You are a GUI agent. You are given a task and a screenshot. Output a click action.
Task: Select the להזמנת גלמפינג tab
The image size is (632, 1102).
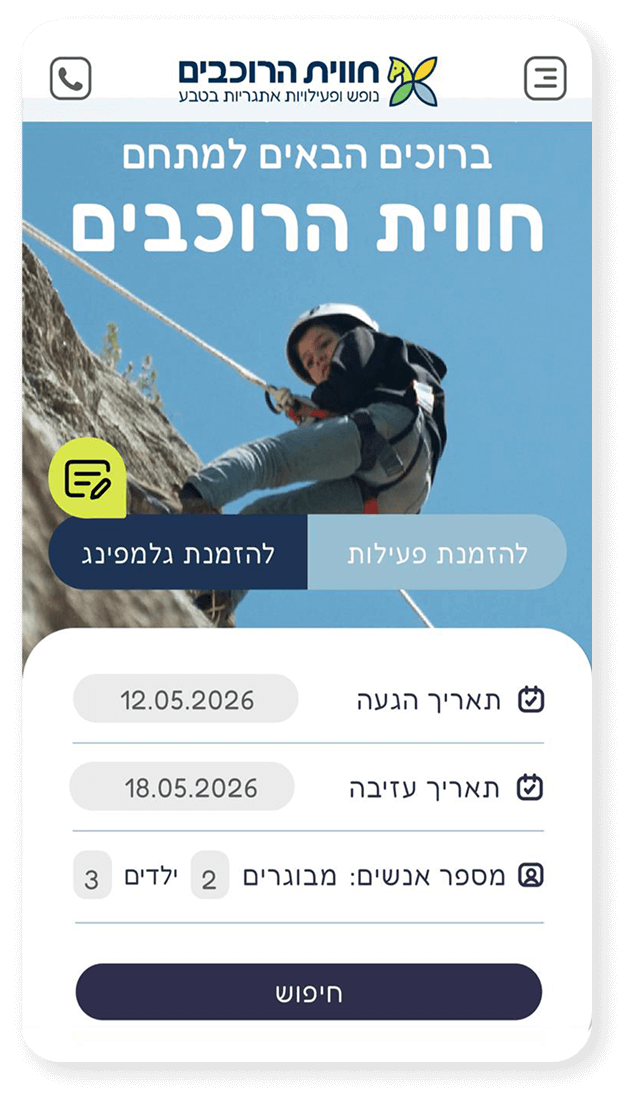pyautogui.click(x=178, y=553)
